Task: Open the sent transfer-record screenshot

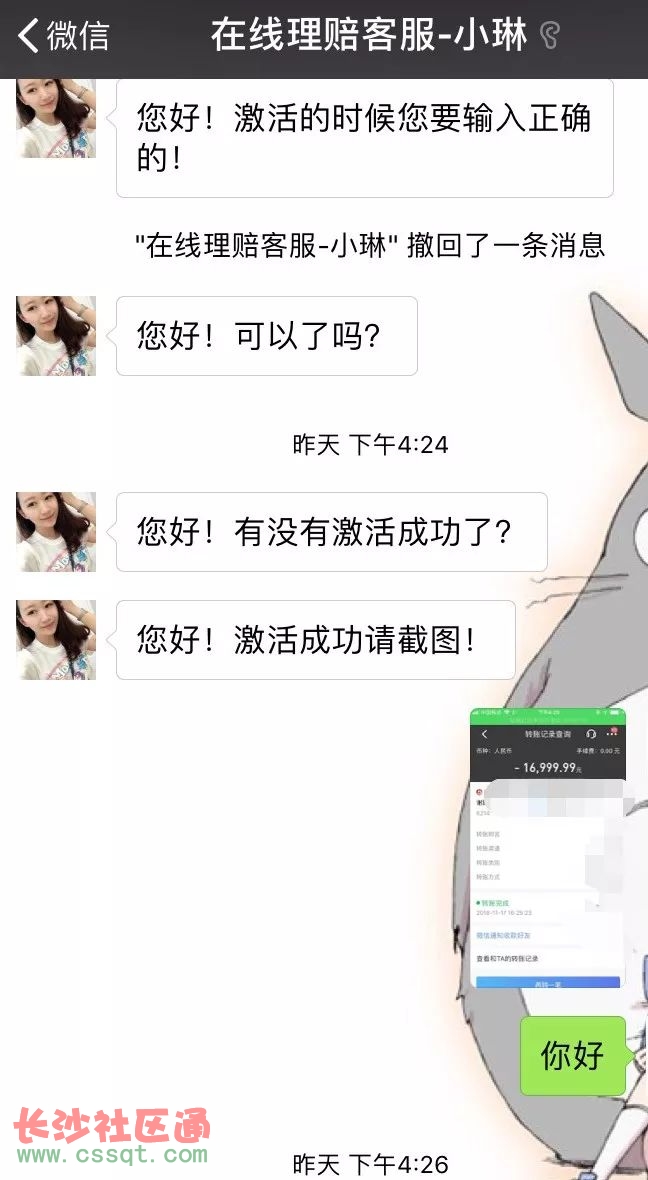Action: [x=547, y=848]
